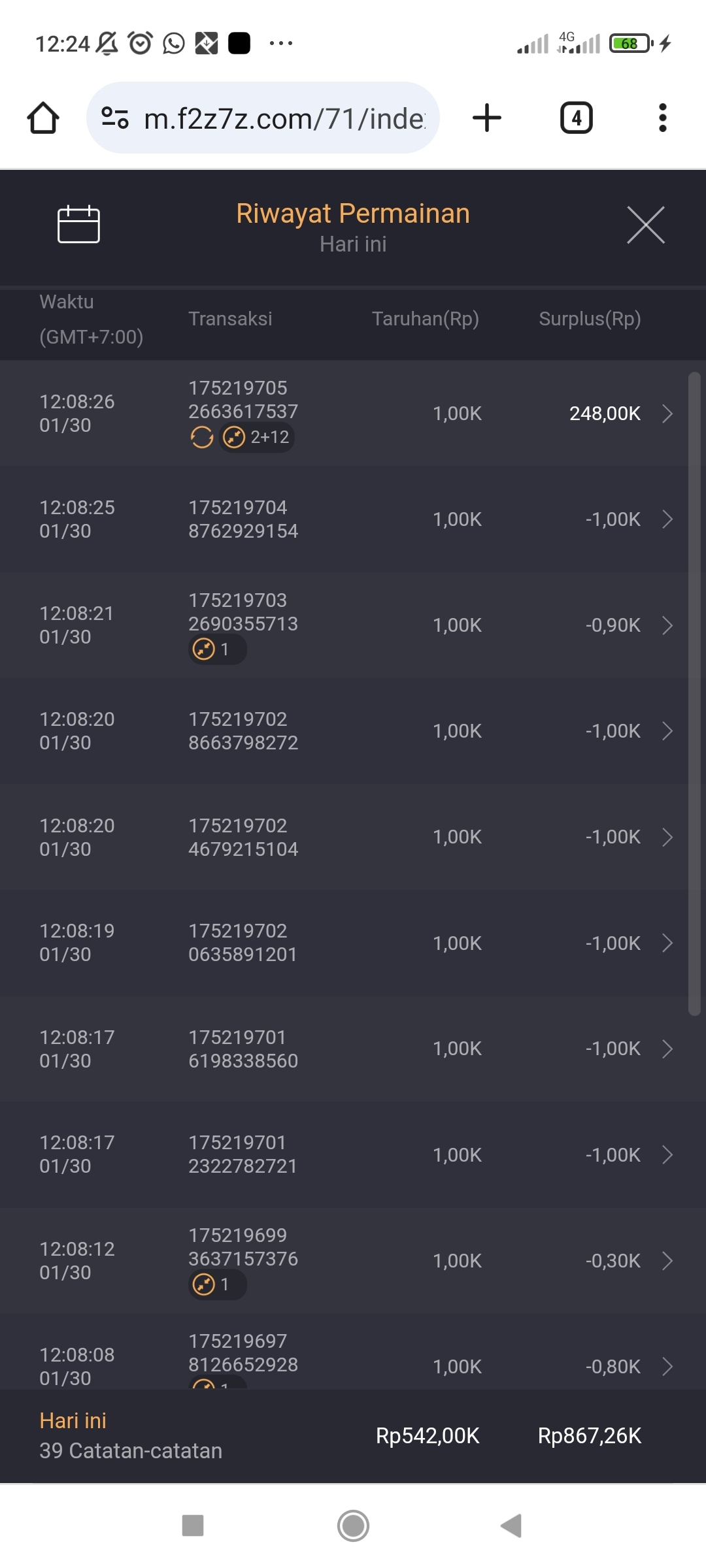Open the browser overflow menu
The width and height of the screenshot is (706, 1568).
click(662, 118)
